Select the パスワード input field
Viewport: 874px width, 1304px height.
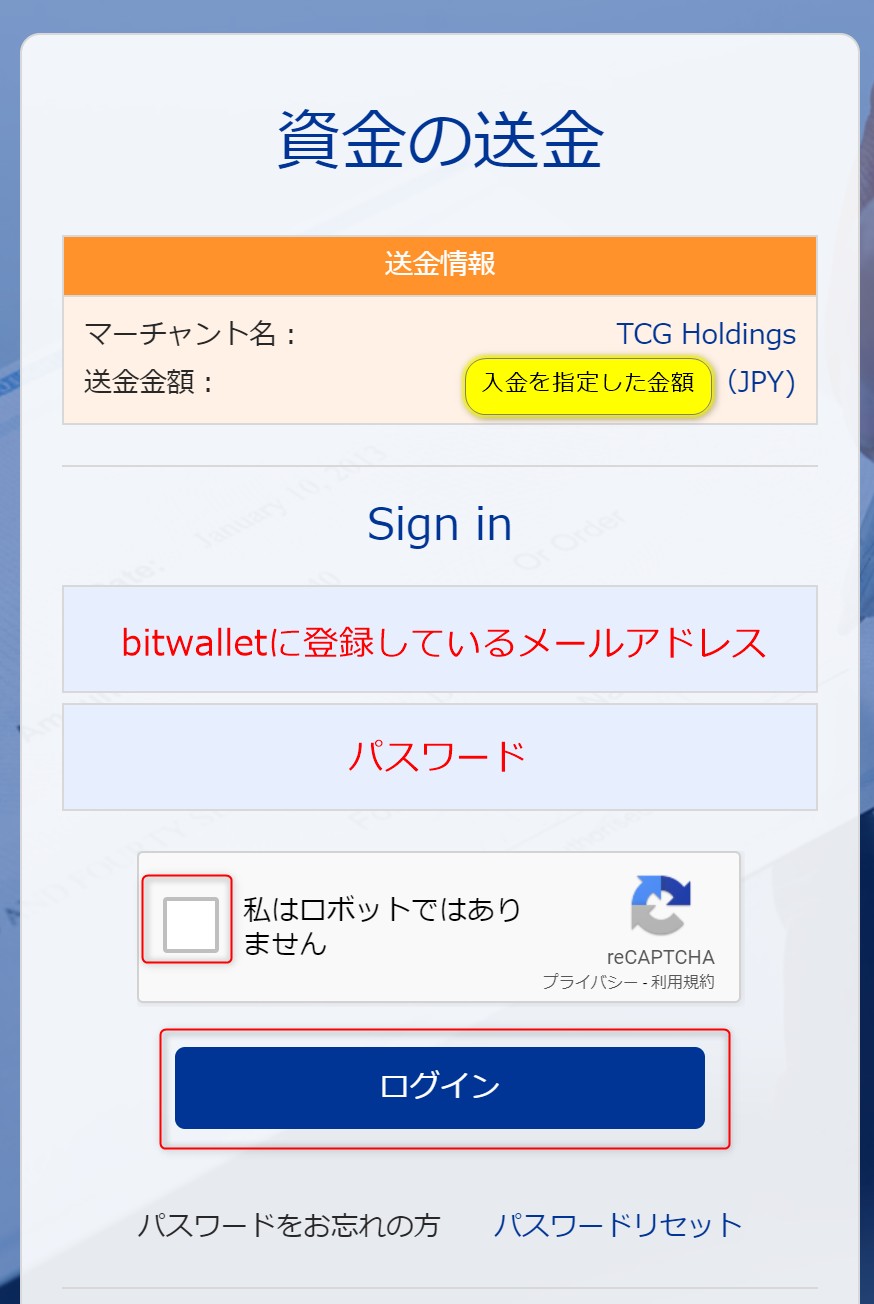click(x=440, y=756)
